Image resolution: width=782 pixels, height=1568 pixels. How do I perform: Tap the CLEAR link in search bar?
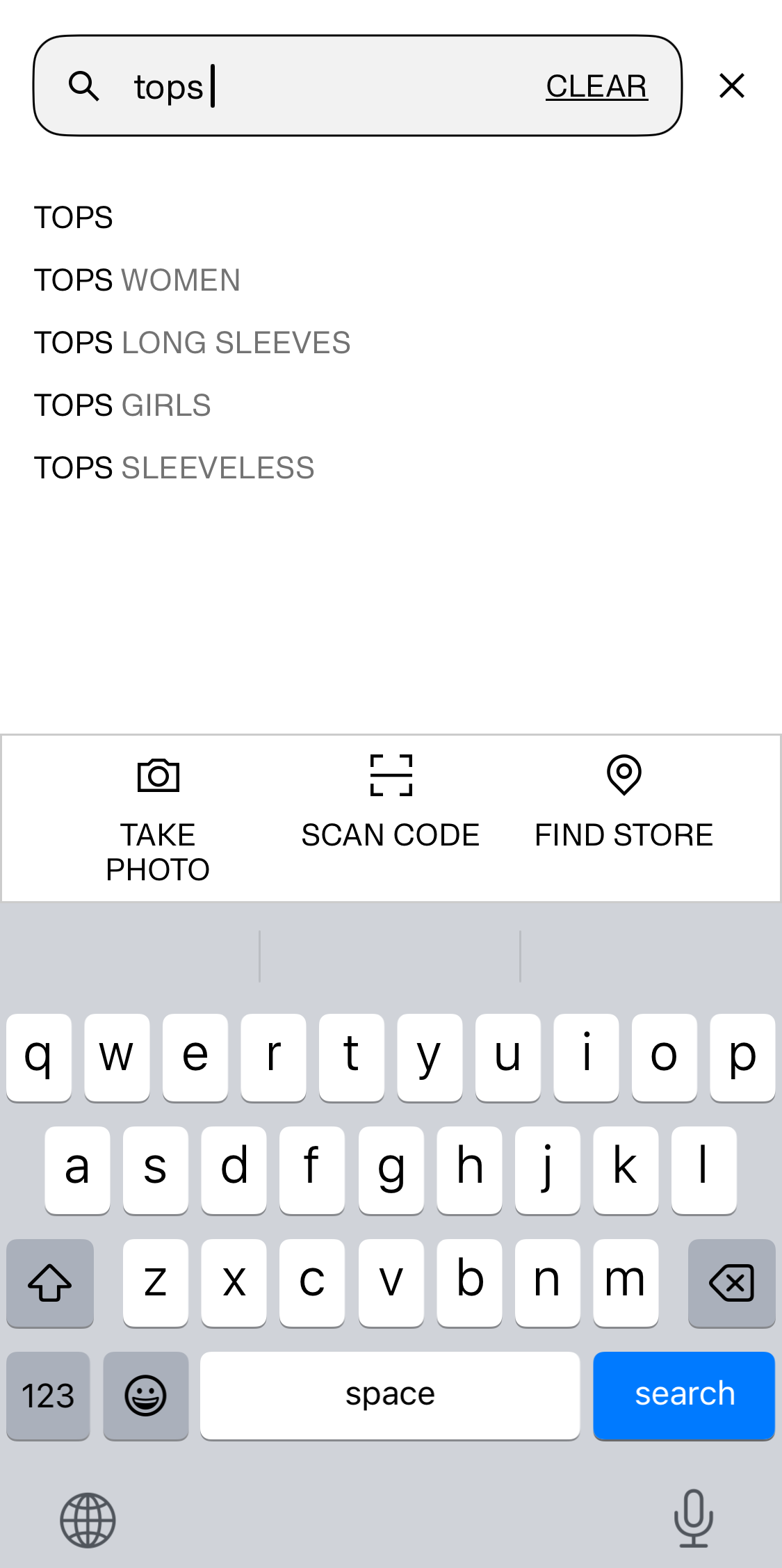596,85
